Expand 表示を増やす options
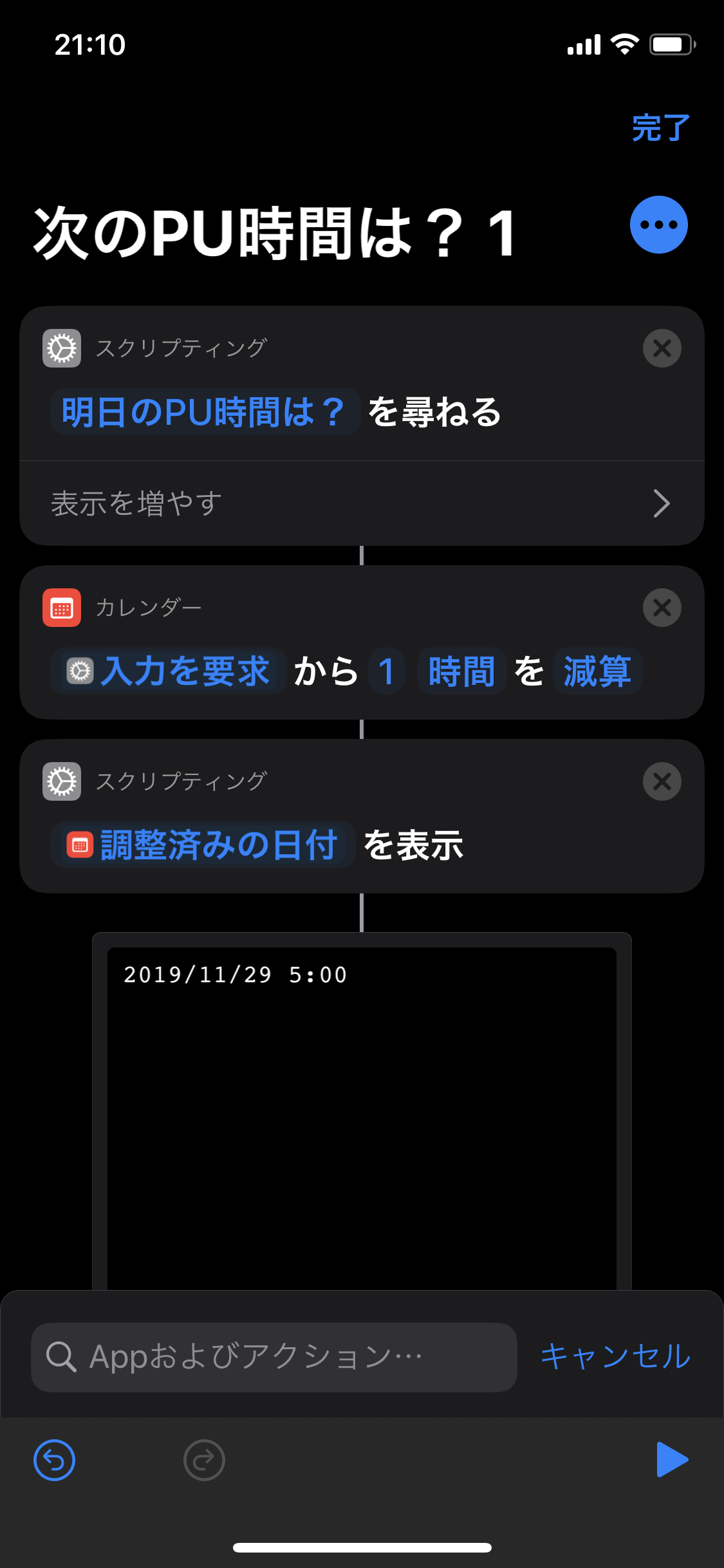This screenshot has height=1568, width=724. (362, 503)
